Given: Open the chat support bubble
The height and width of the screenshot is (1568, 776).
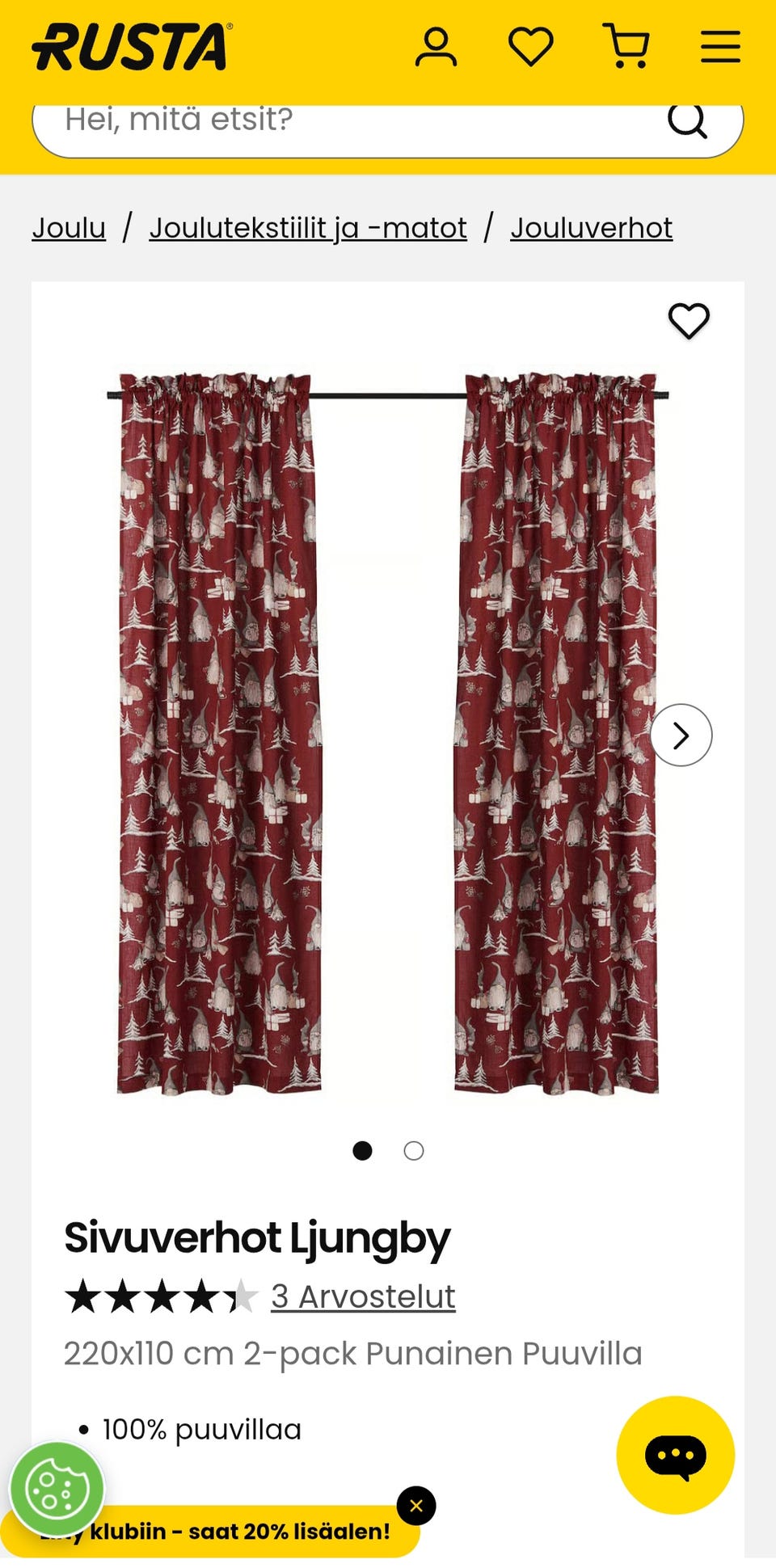Looking at the screenshot, I should point(675,1455).
